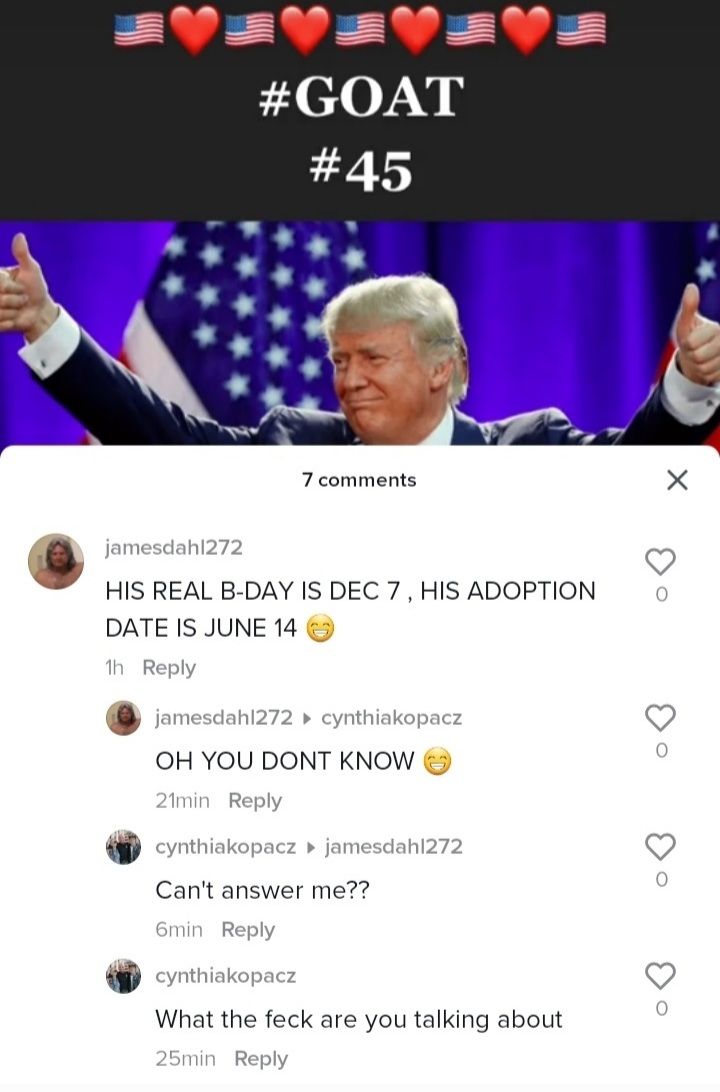Like "What the feck are you talking about"

[x=661, y=975]
